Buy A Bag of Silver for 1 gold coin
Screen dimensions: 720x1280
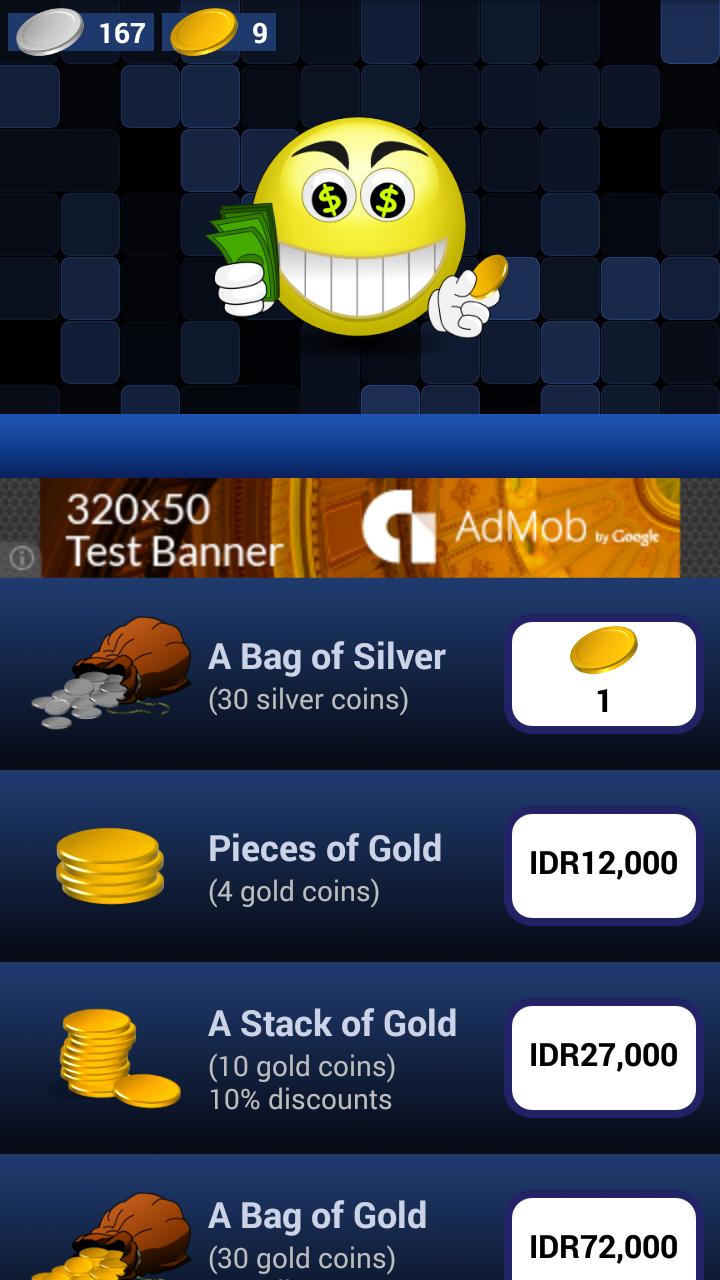click(x=603, y=673)
